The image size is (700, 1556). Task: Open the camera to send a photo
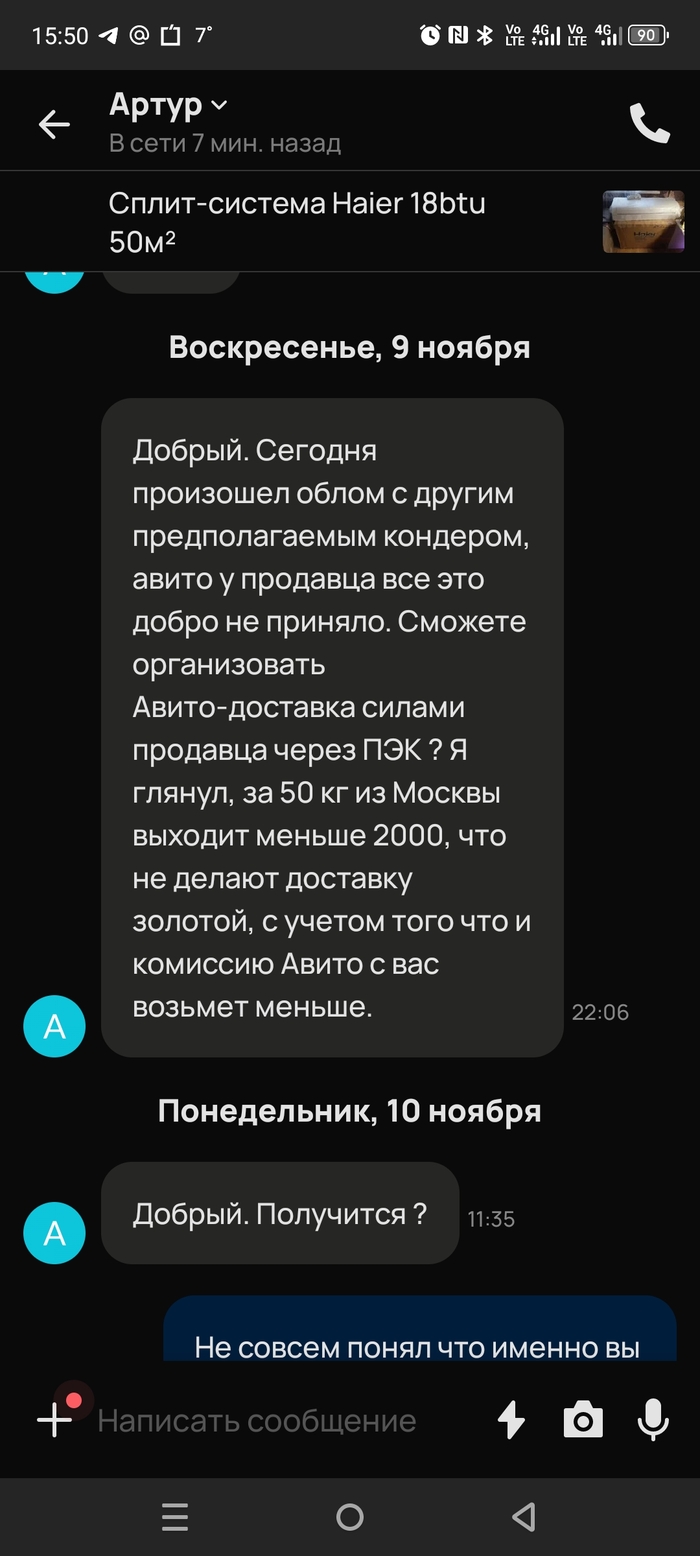[583, 1420]
